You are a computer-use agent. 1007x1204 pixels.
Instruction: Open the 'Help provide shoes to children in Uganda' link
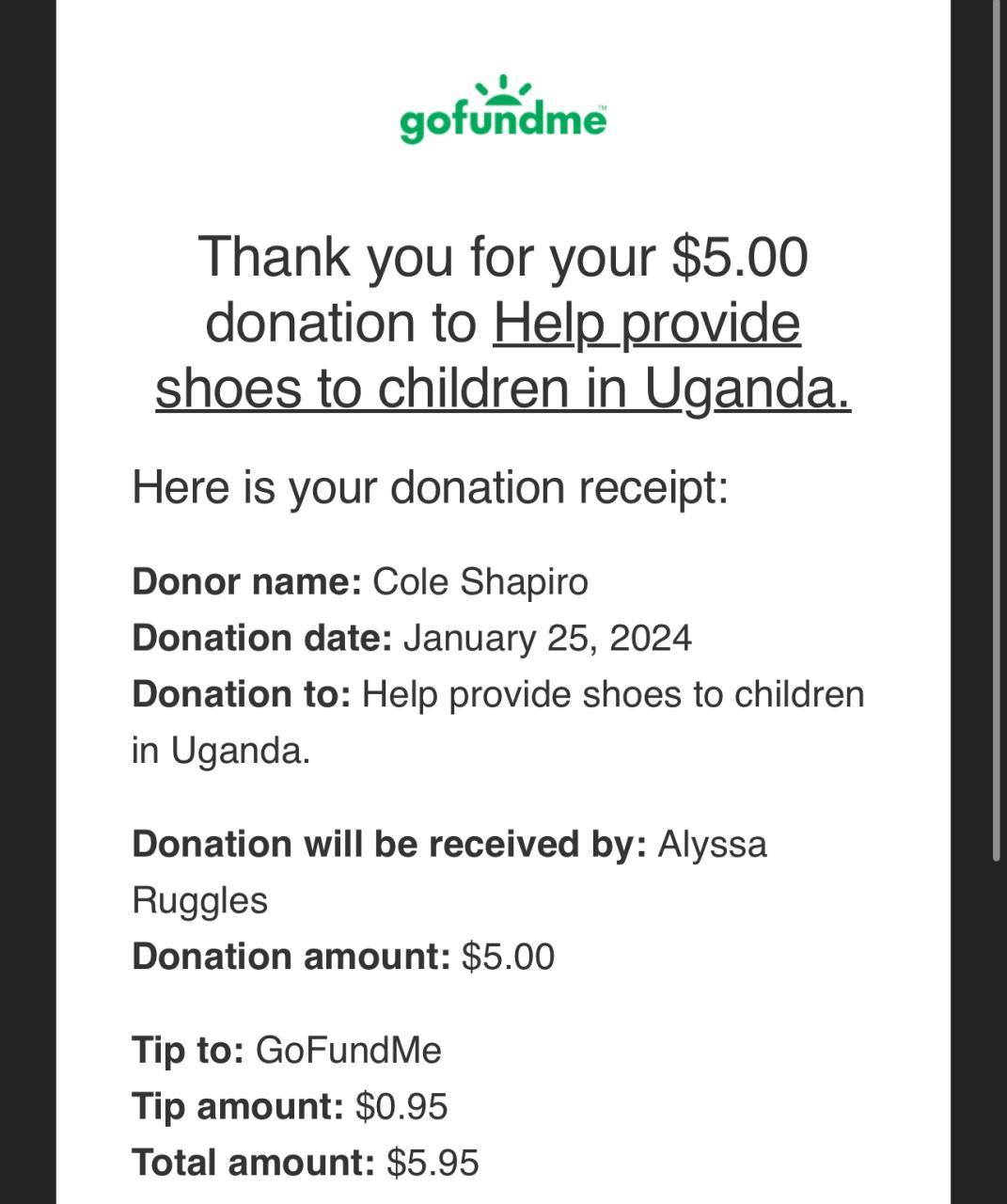coord(503,387)
